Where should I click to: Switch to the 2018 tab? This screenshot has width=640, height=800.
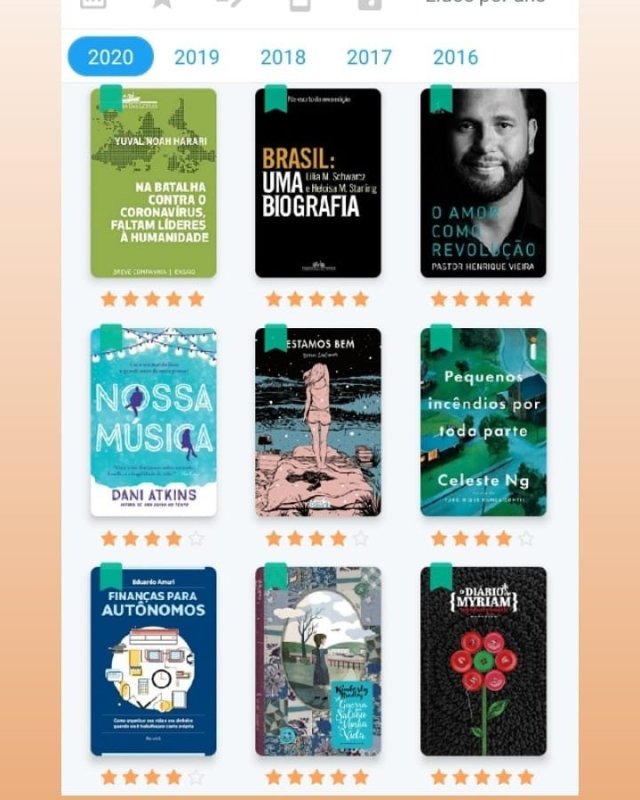(x=283, y=57)
